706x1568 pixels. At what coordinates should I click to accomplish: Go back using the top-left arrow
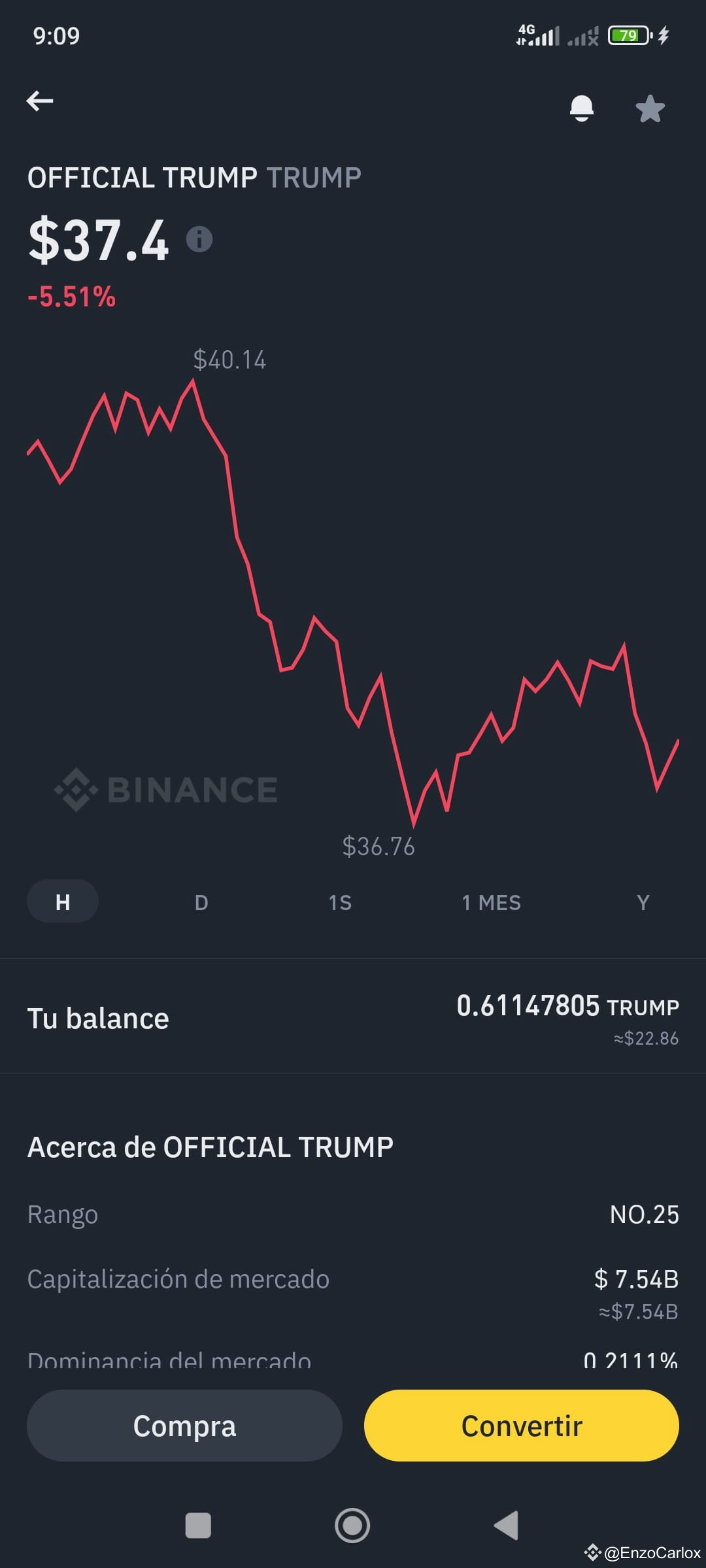tap(40, 101)
